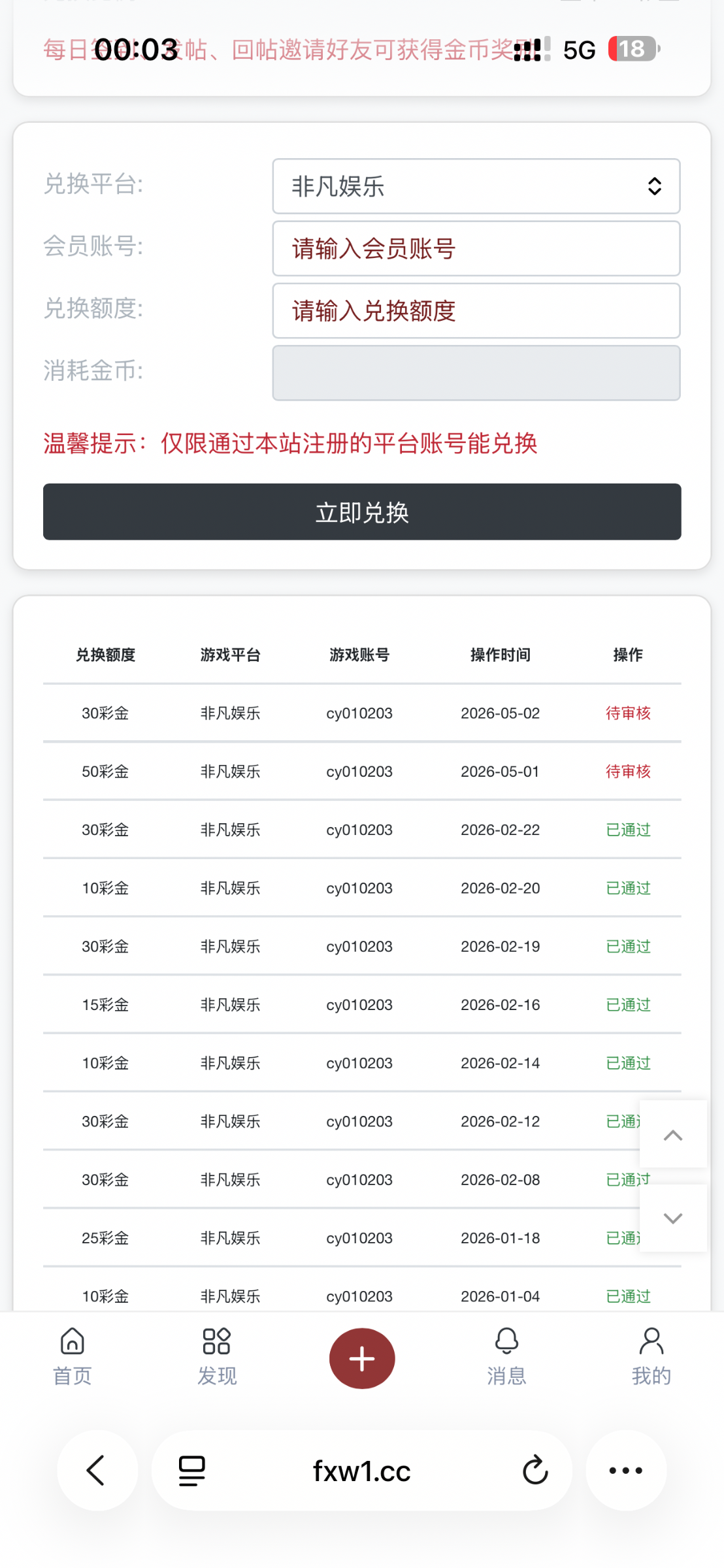Focus the 会员账号 input field
This screenshot has width=724, height=1568.
pos(476,248)
